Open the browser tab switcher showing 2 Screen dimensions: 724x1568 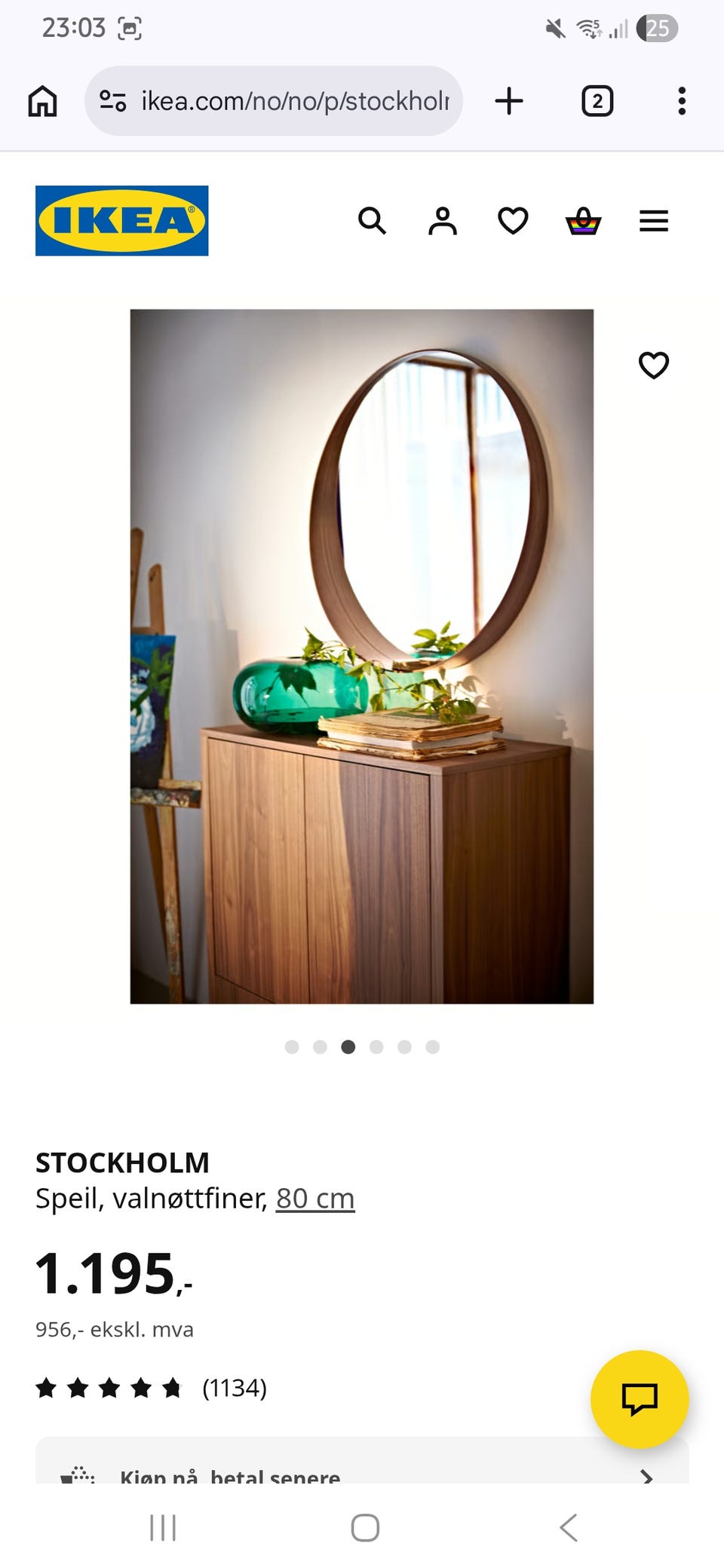pyautogui.click(x=597, y=100)
